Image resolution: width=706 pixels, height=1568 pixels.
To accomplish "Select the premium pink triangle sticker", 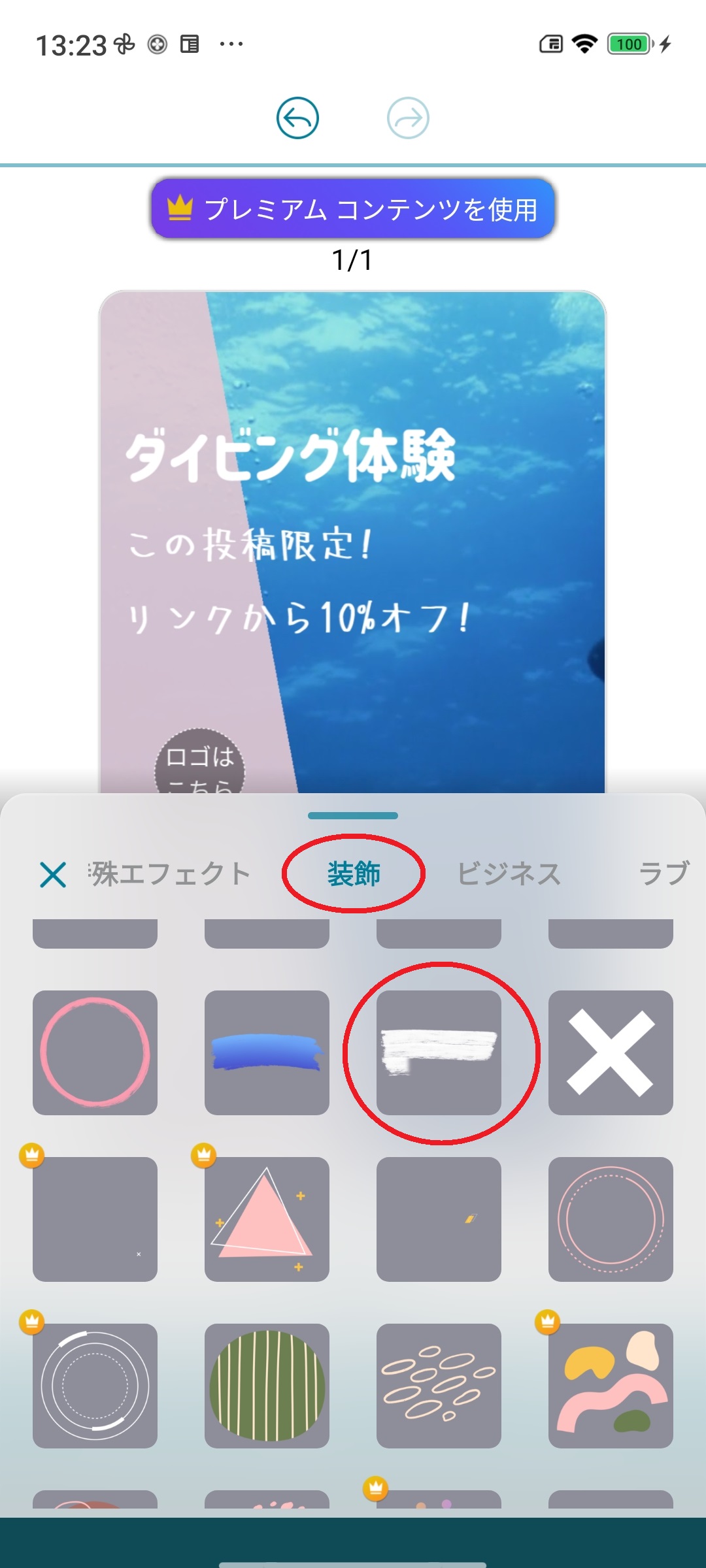I will pyautogui.click(x=267, y=1219).
